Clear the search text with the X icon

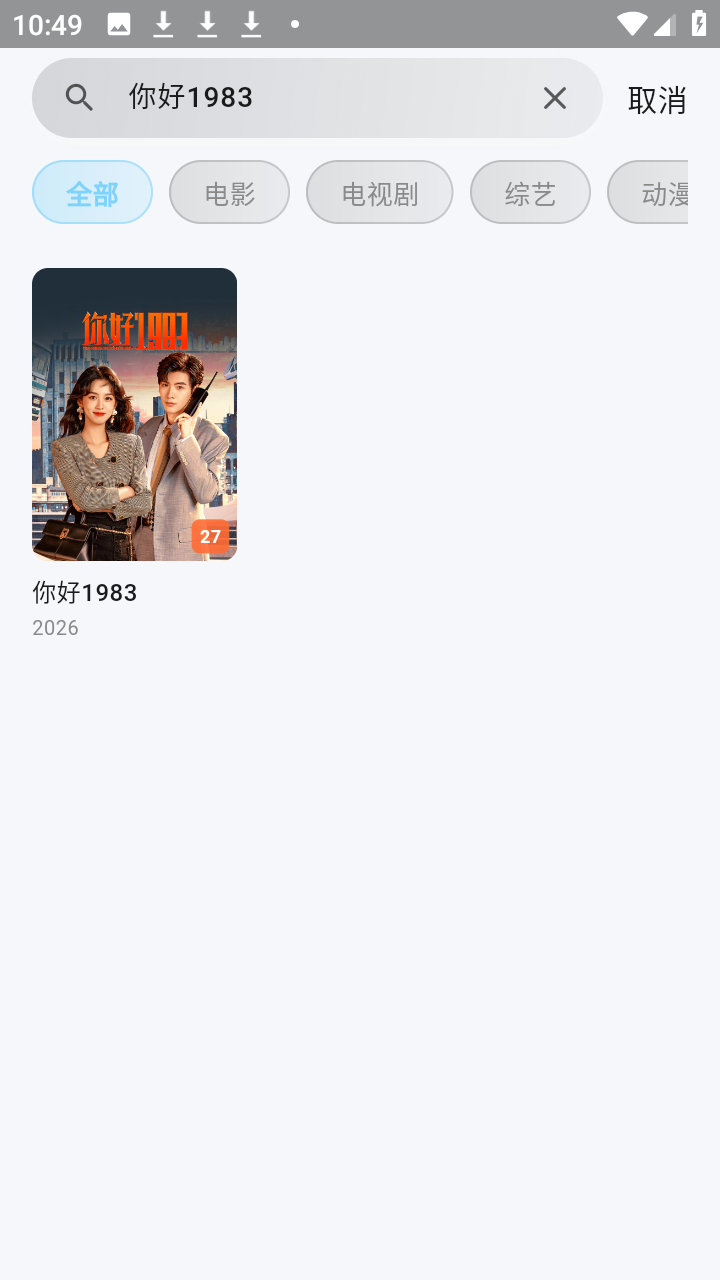click(555, 98)
